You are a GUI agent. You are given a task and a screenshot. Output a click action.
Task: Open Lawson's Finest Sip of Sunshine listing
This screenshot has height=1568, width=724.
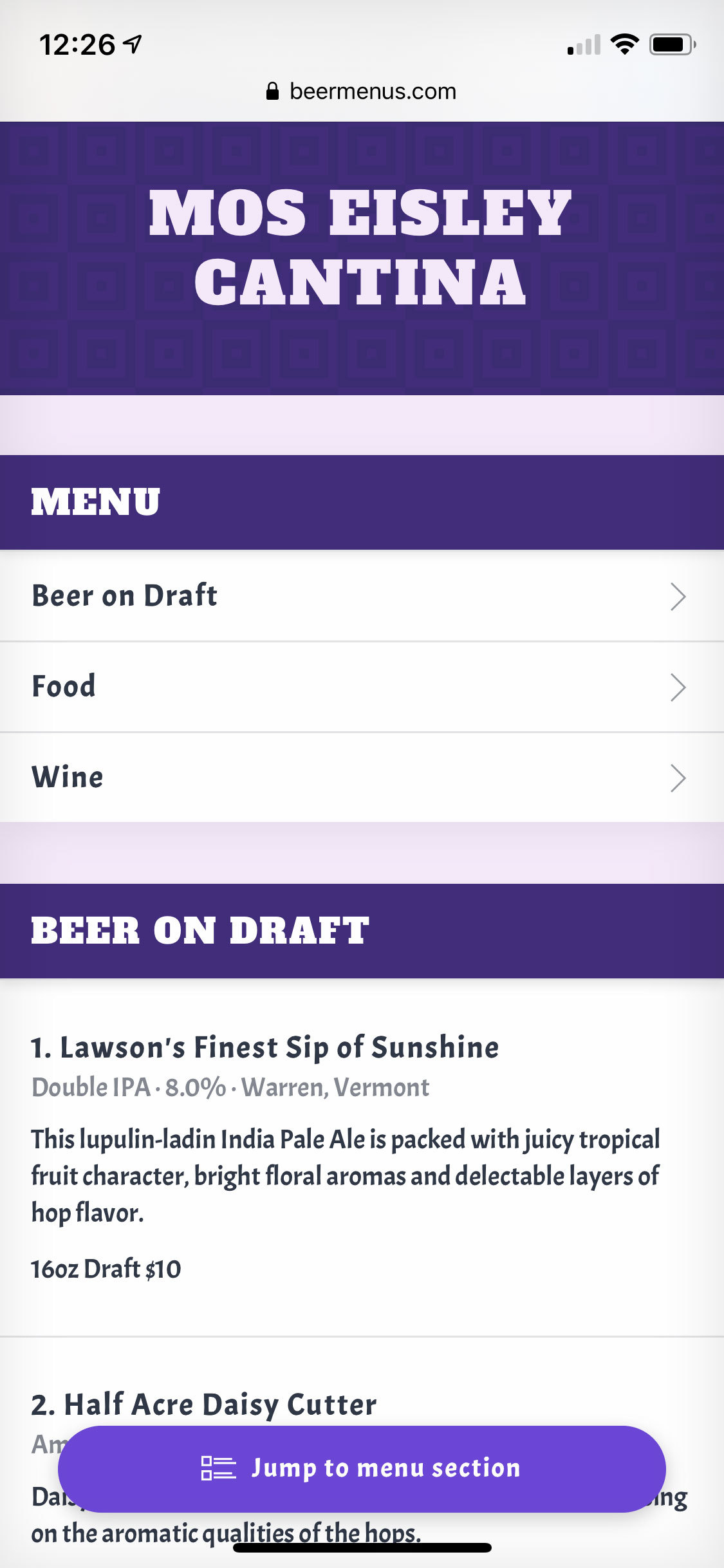pos(265,1047)
